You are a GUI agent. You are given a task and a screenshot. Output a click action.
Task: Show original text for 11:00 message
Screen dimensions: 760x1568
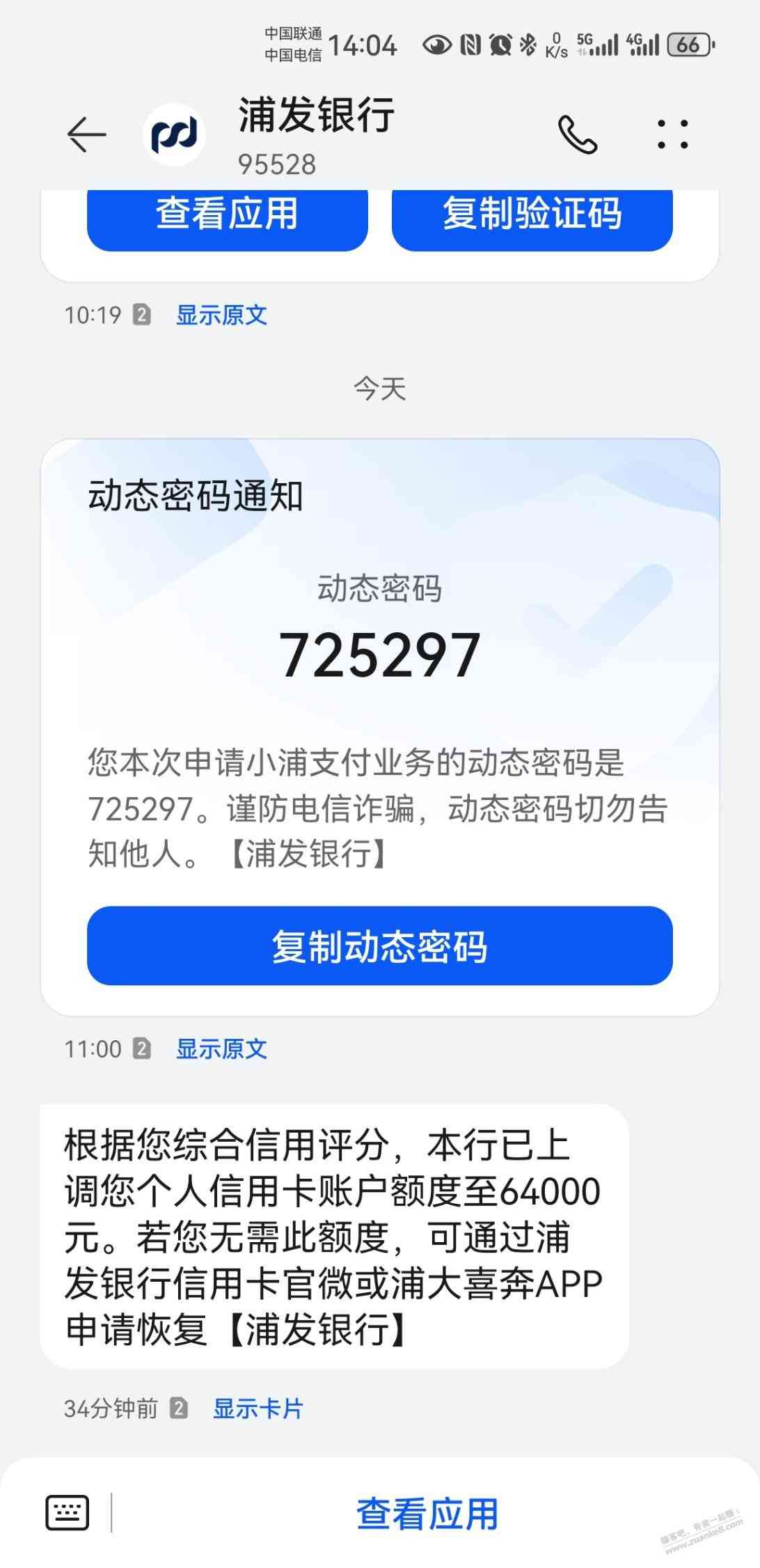pos(221,1049)
